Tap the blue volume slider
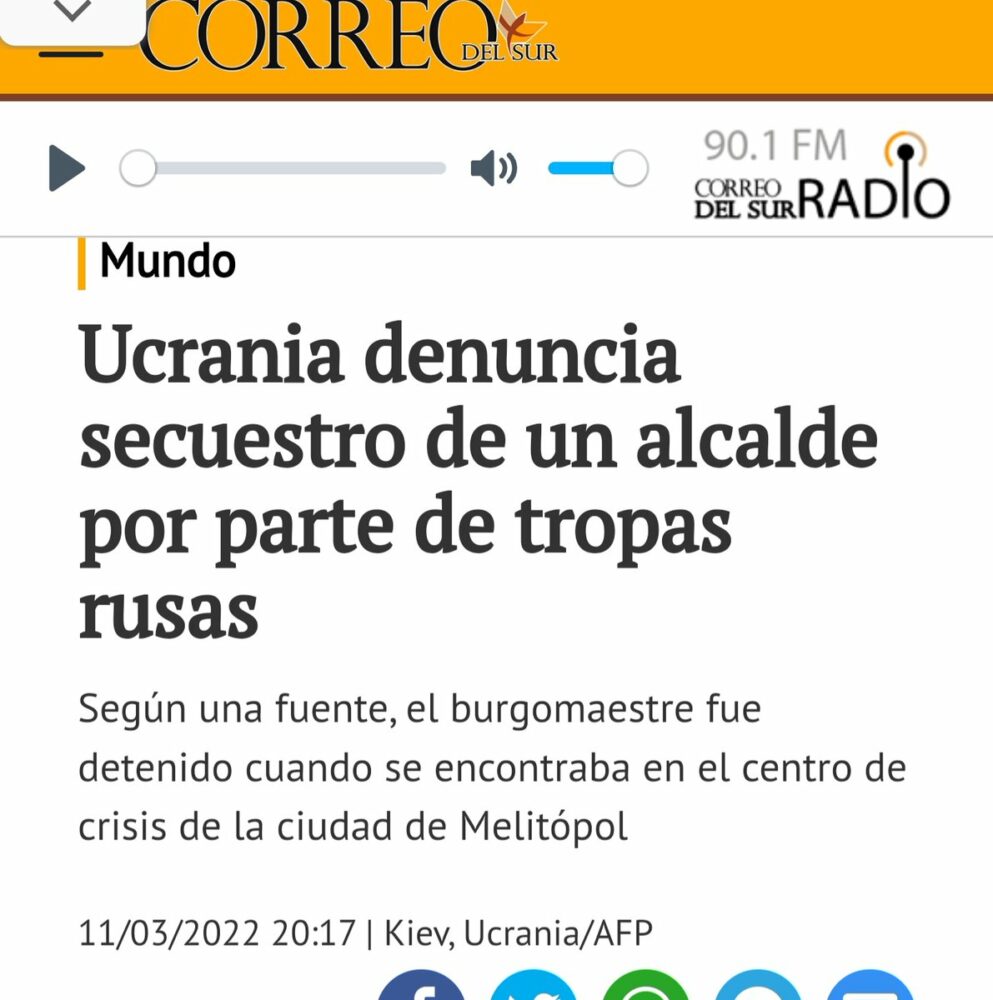 point(597,169)
